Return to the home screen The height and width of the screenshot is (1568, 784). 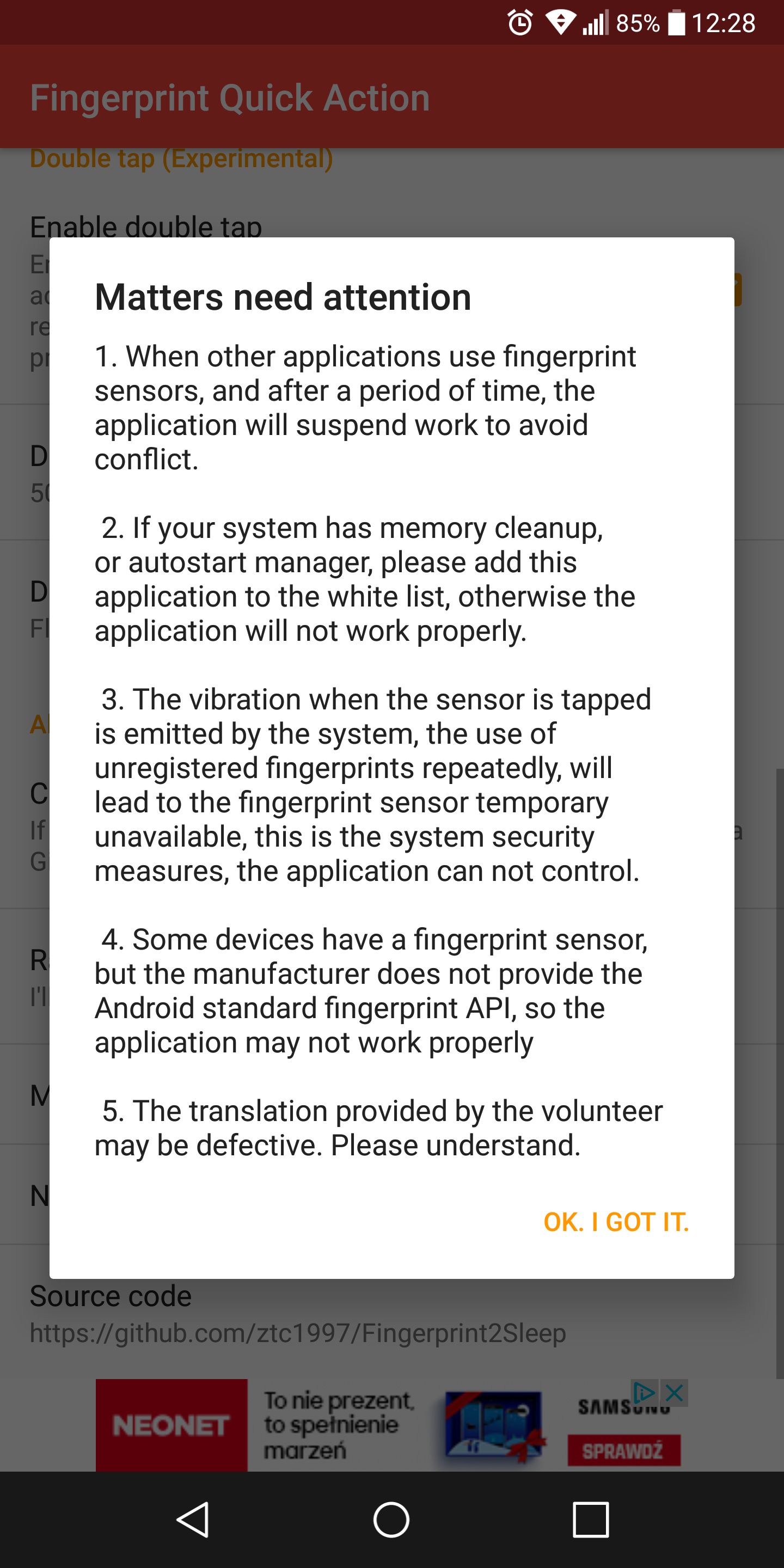391,1520
